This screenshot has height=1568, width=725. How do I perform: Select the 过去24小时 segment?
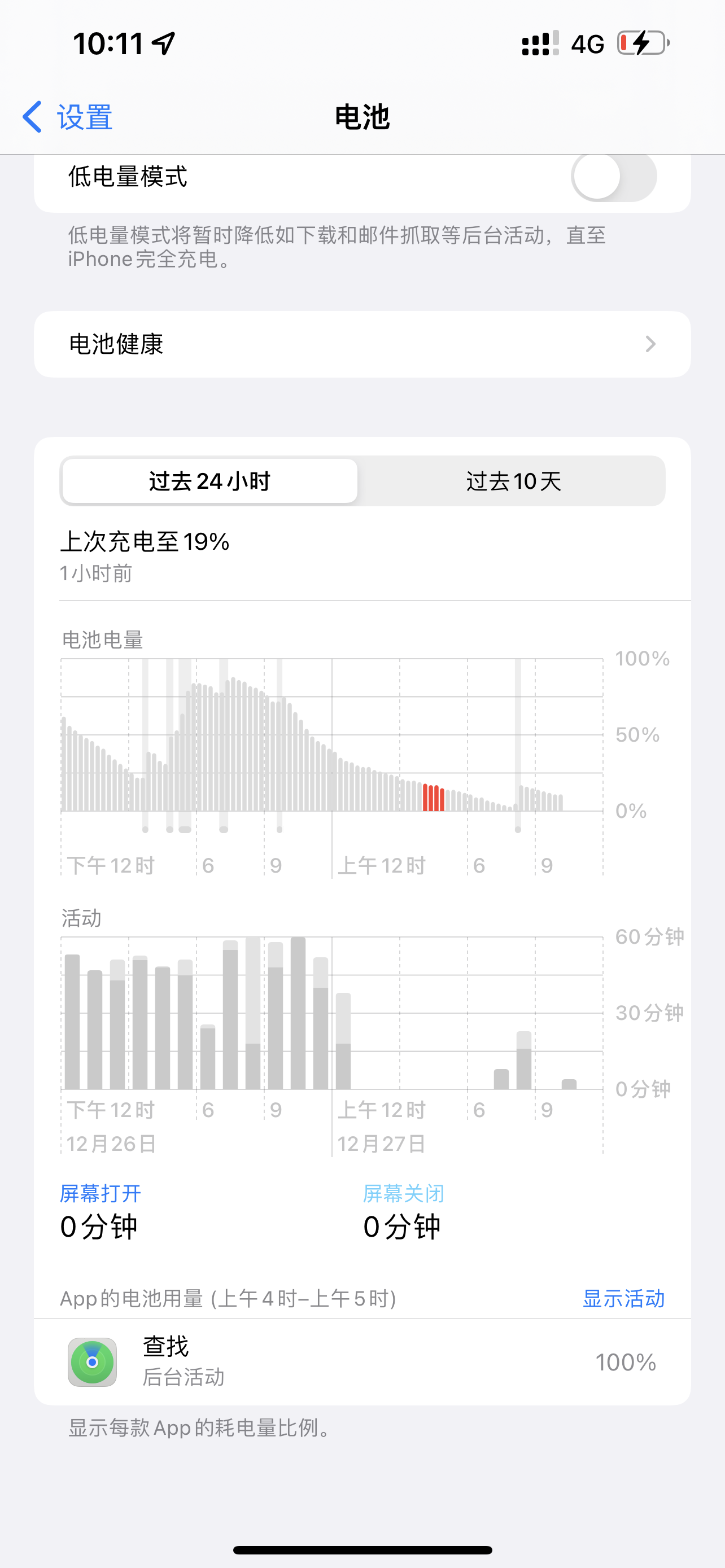coord(210,481)
